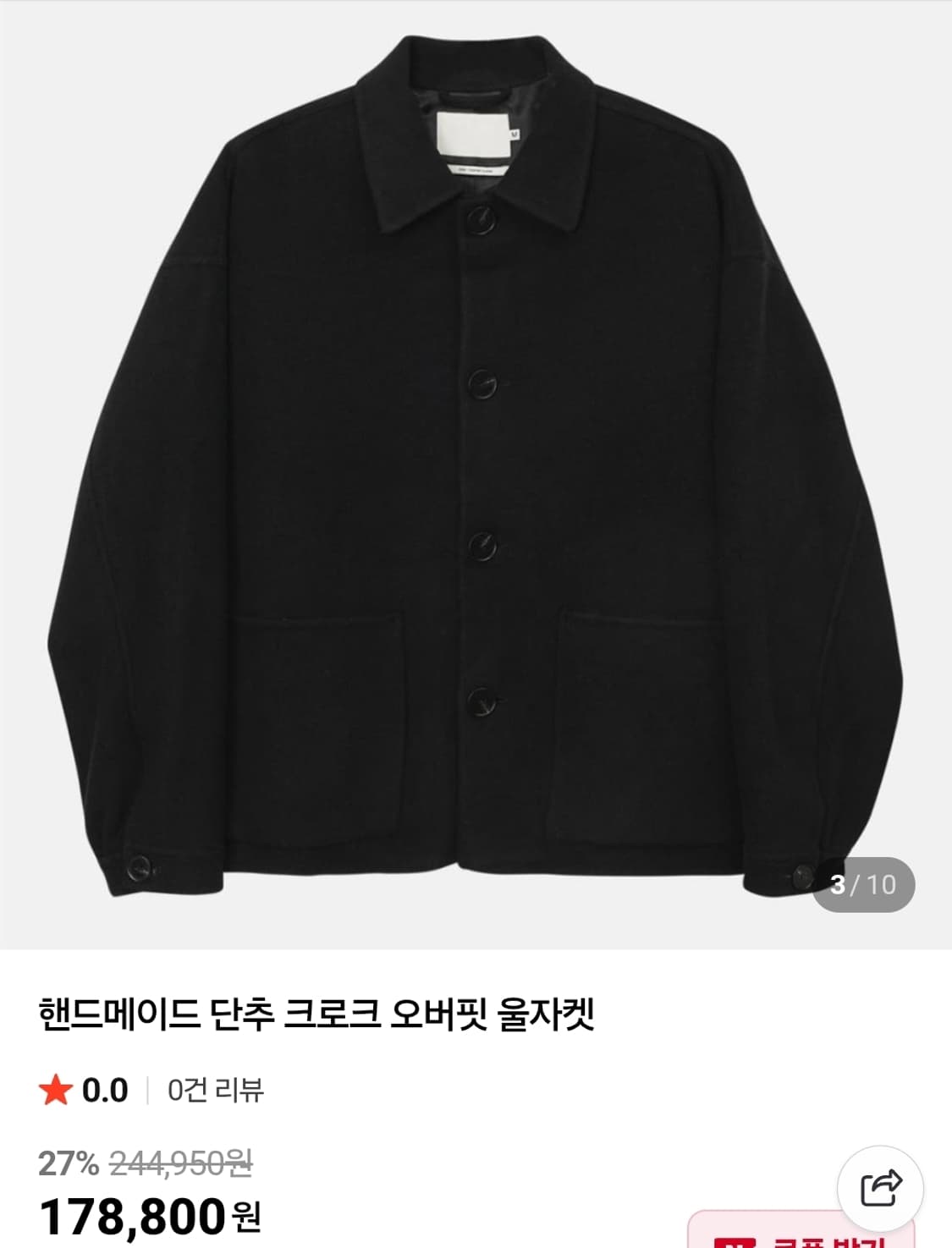The width and height of the screenshot is (952, 1248).
Task: Tap the gray image background area
Action: point(68,68)
